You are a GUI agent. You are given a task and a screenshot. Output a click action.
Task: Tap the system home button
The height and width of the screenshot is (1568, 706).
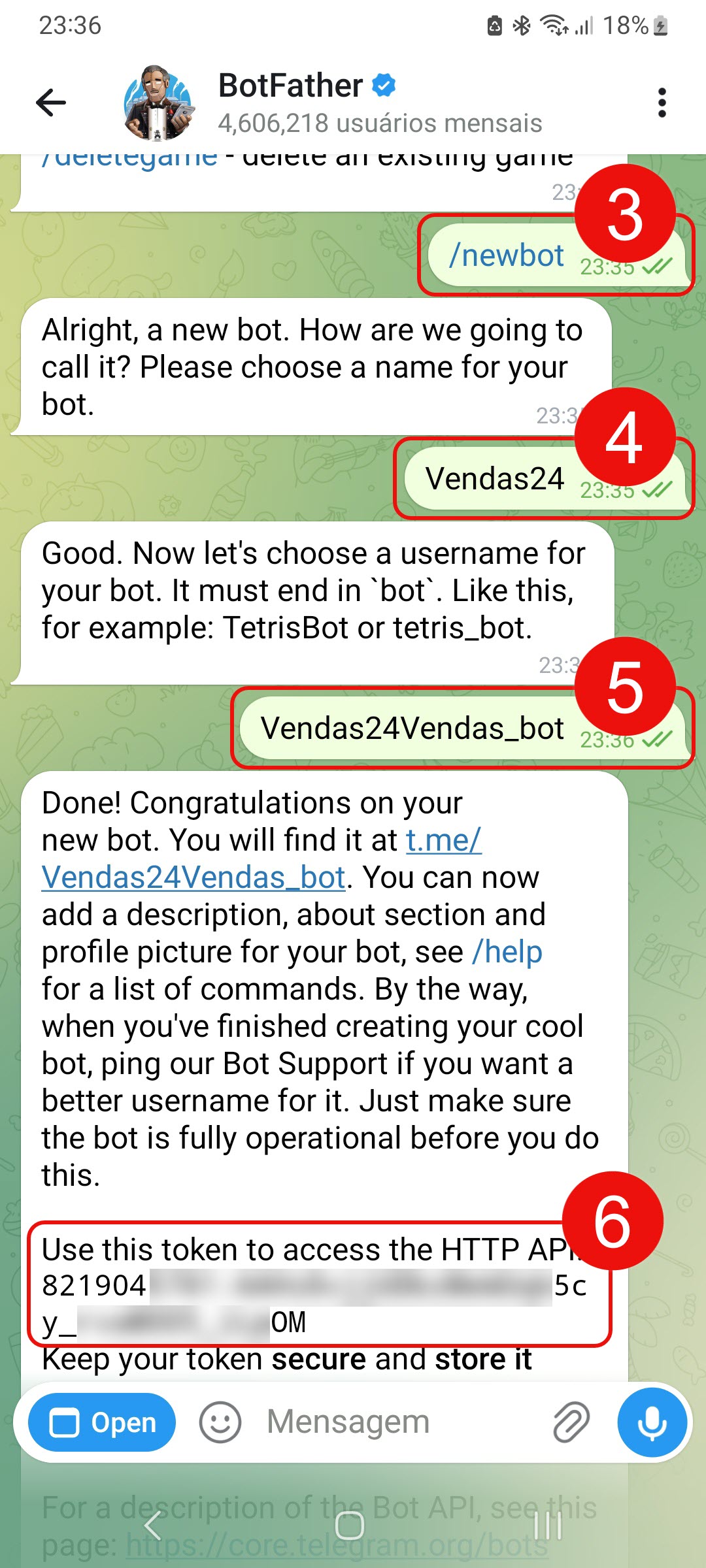350,1526
